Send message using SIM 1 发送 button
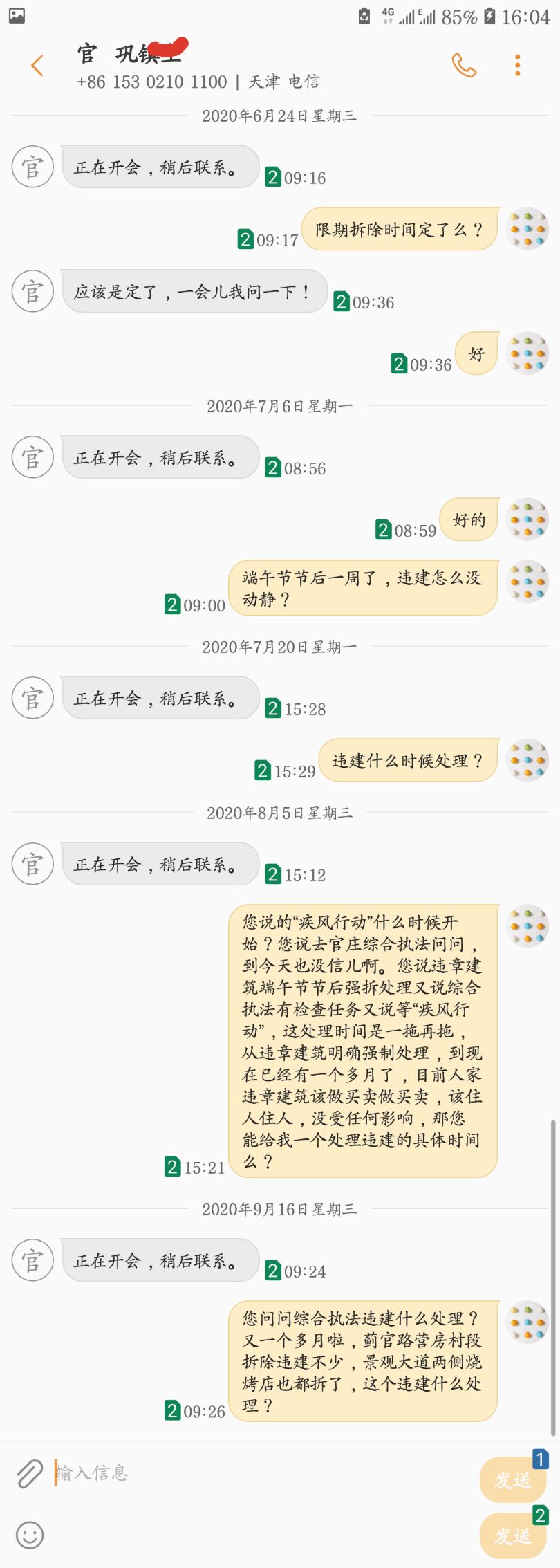560x1568 pixels. point(513,1479)
